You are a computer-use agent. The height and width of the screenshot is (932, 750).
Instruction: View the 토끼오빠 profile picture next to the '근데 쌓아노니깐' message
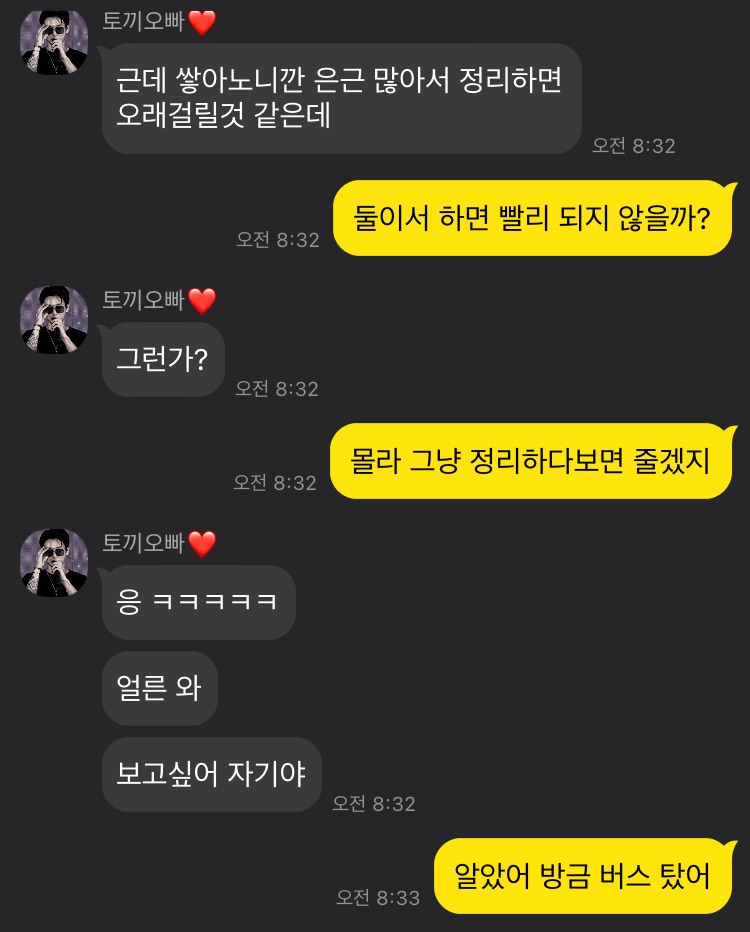pos(55,41)
